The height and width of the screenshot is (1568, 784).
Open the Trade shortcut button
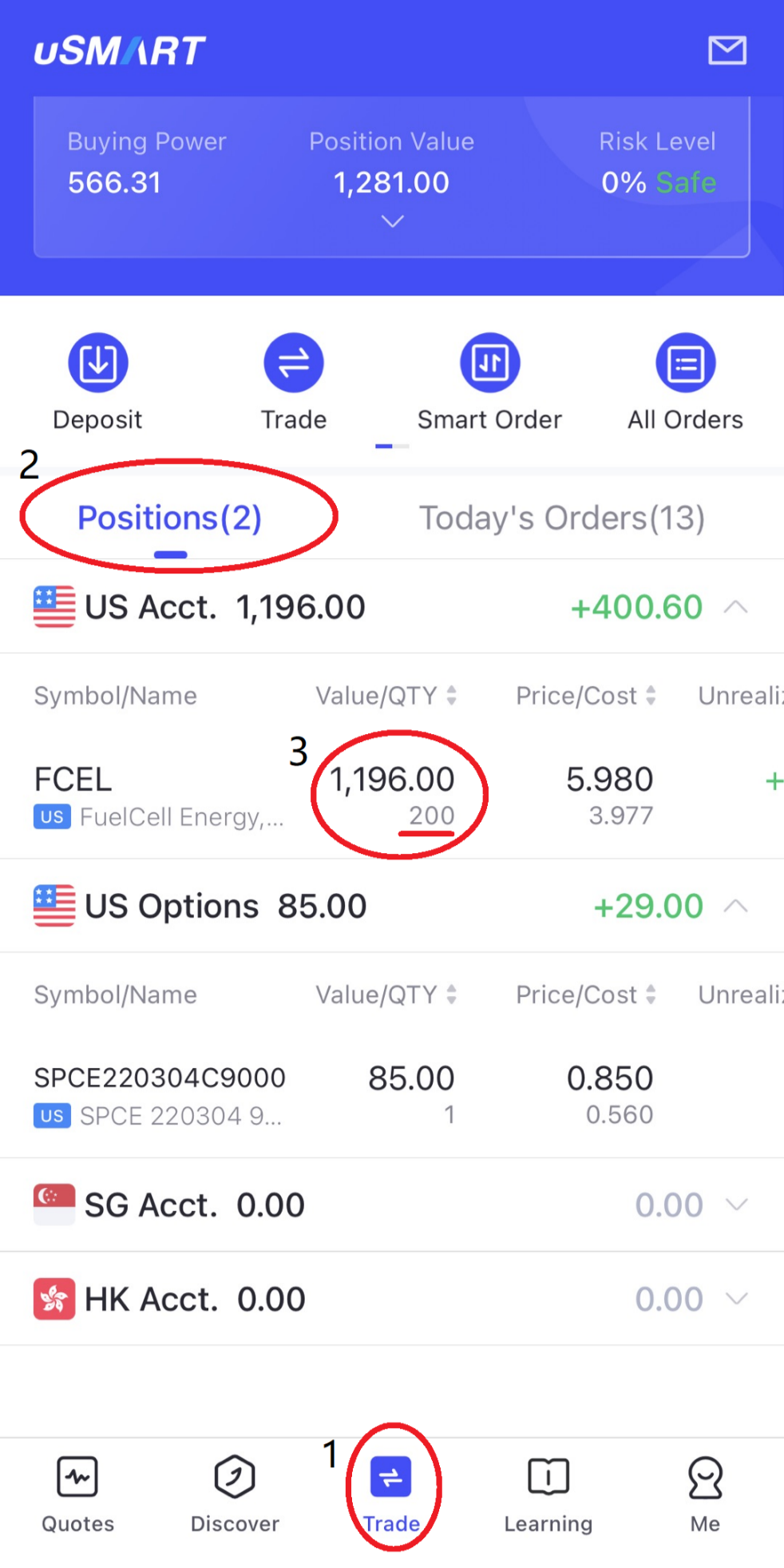pyautogui.click(x=294, y=383)
